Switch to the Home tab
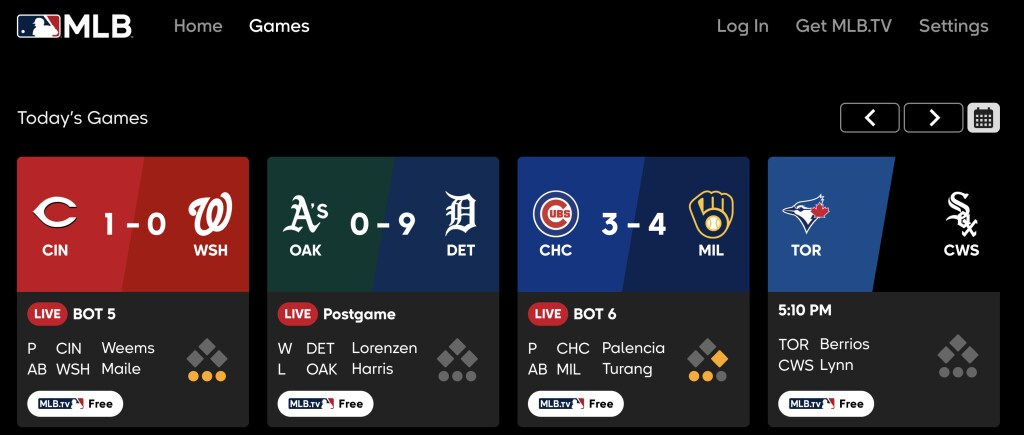This screenshot has height=435, width=1024. tap(198, 27)
